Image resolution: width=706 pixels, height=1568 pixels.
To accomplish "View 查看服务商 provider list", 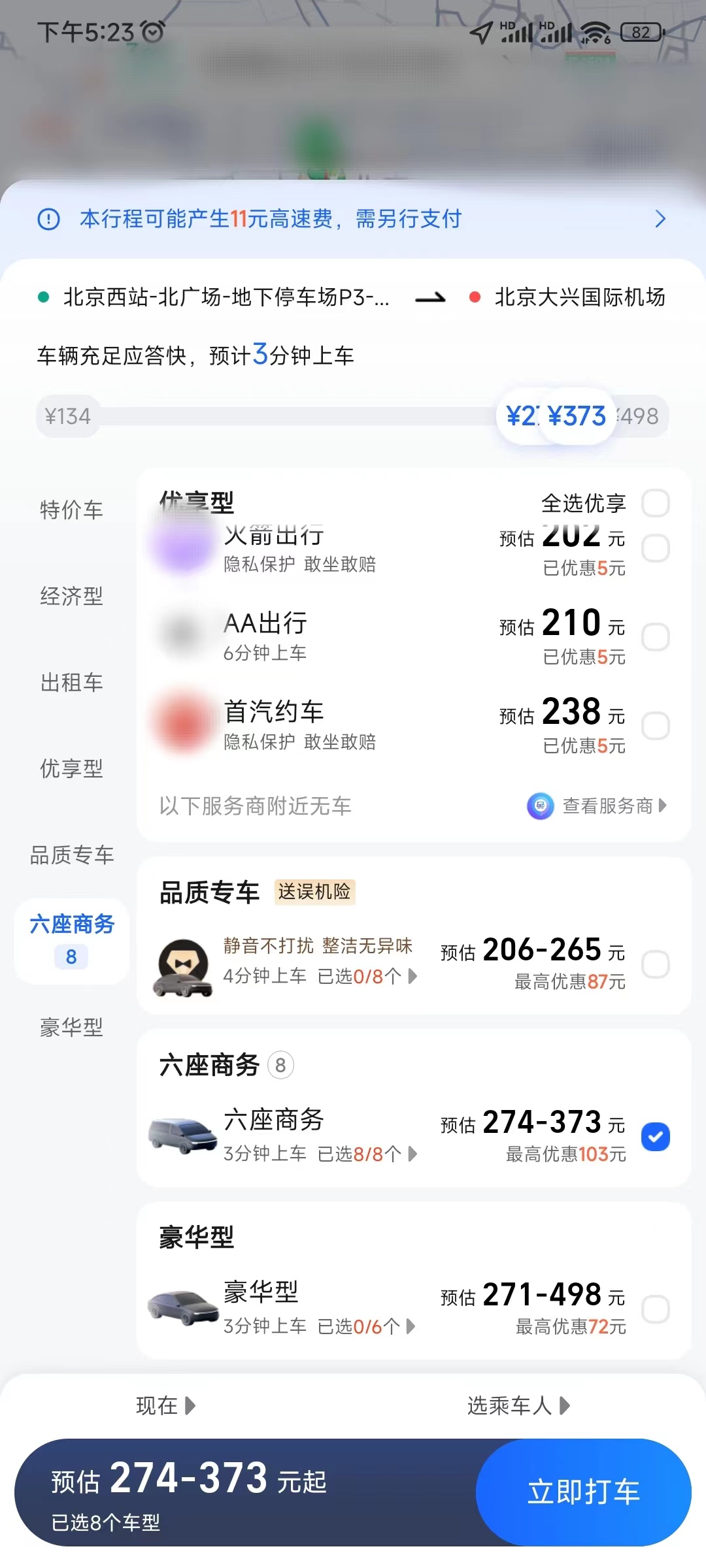I will tap(608, 806).
